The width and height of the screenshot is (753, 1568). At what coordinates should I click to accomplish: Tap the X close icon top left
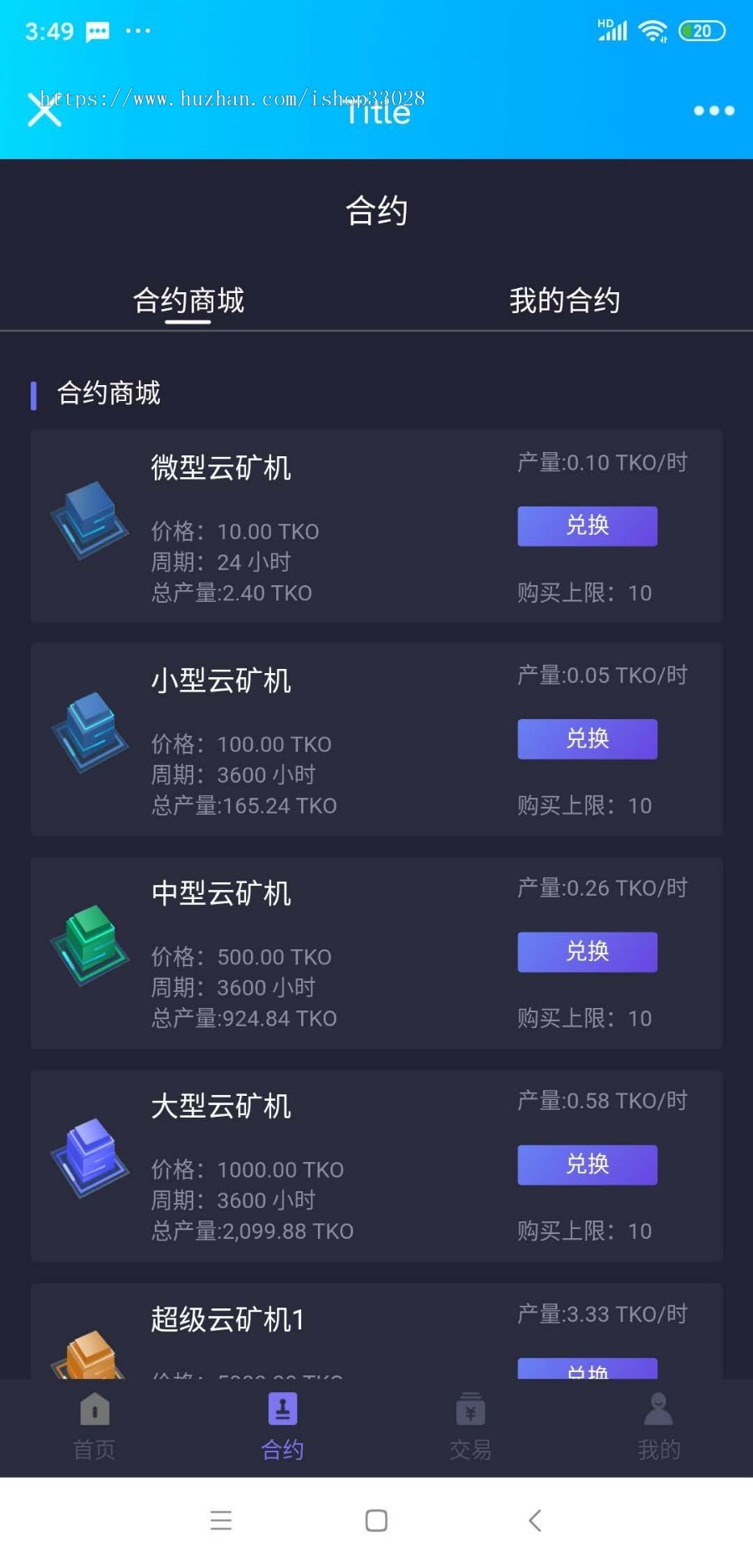(x=44, y=110)
